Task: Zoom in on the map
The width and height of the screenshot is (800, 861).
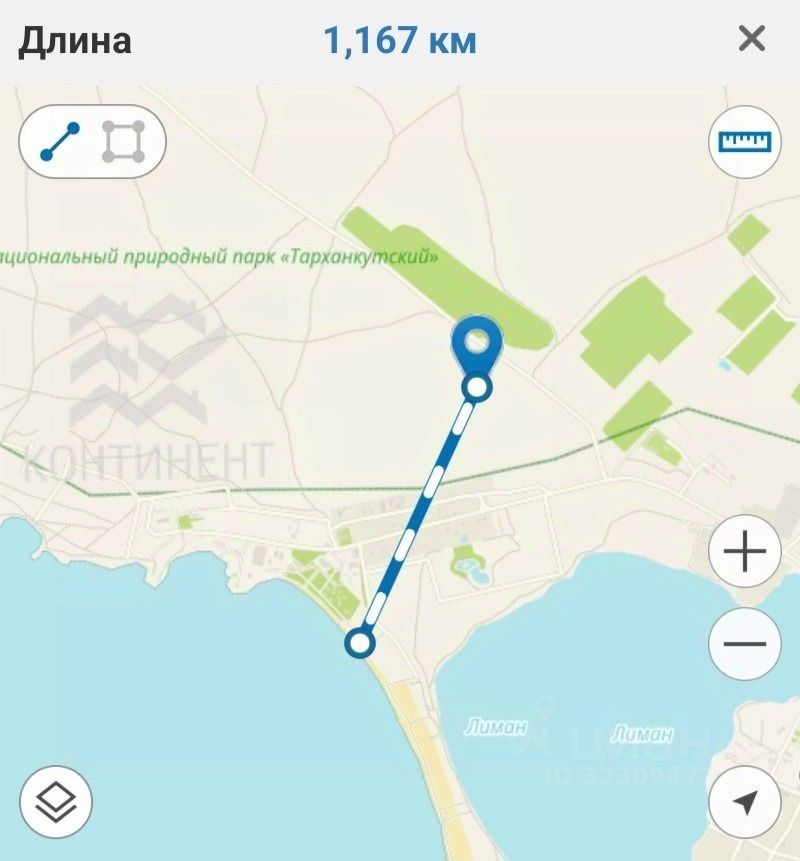Action: tap(744, 552)
